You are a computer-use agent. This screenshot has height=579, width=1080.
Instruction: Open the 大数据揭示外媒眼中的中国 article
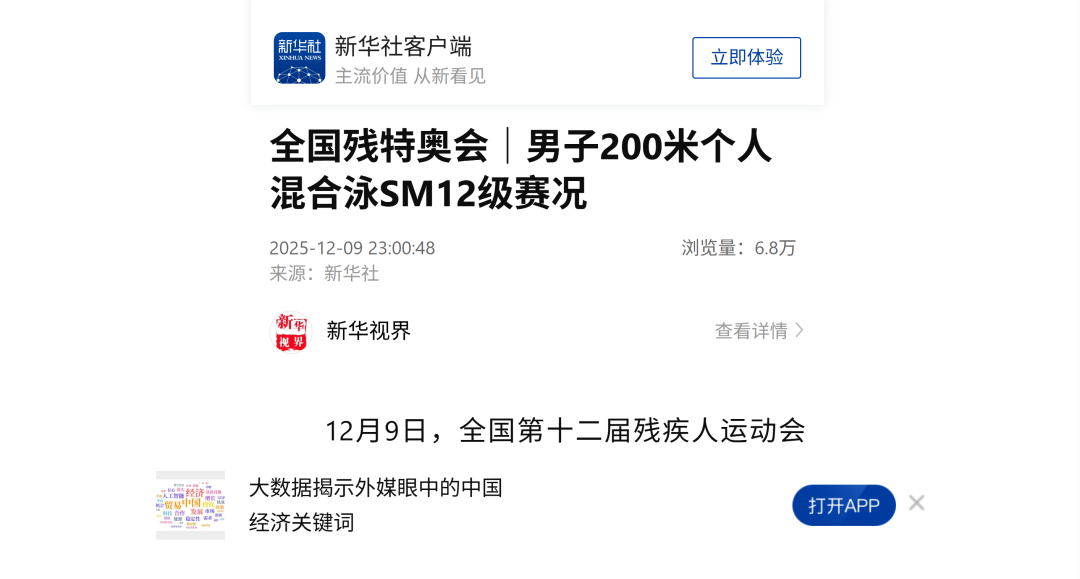[x=375, y=504]
